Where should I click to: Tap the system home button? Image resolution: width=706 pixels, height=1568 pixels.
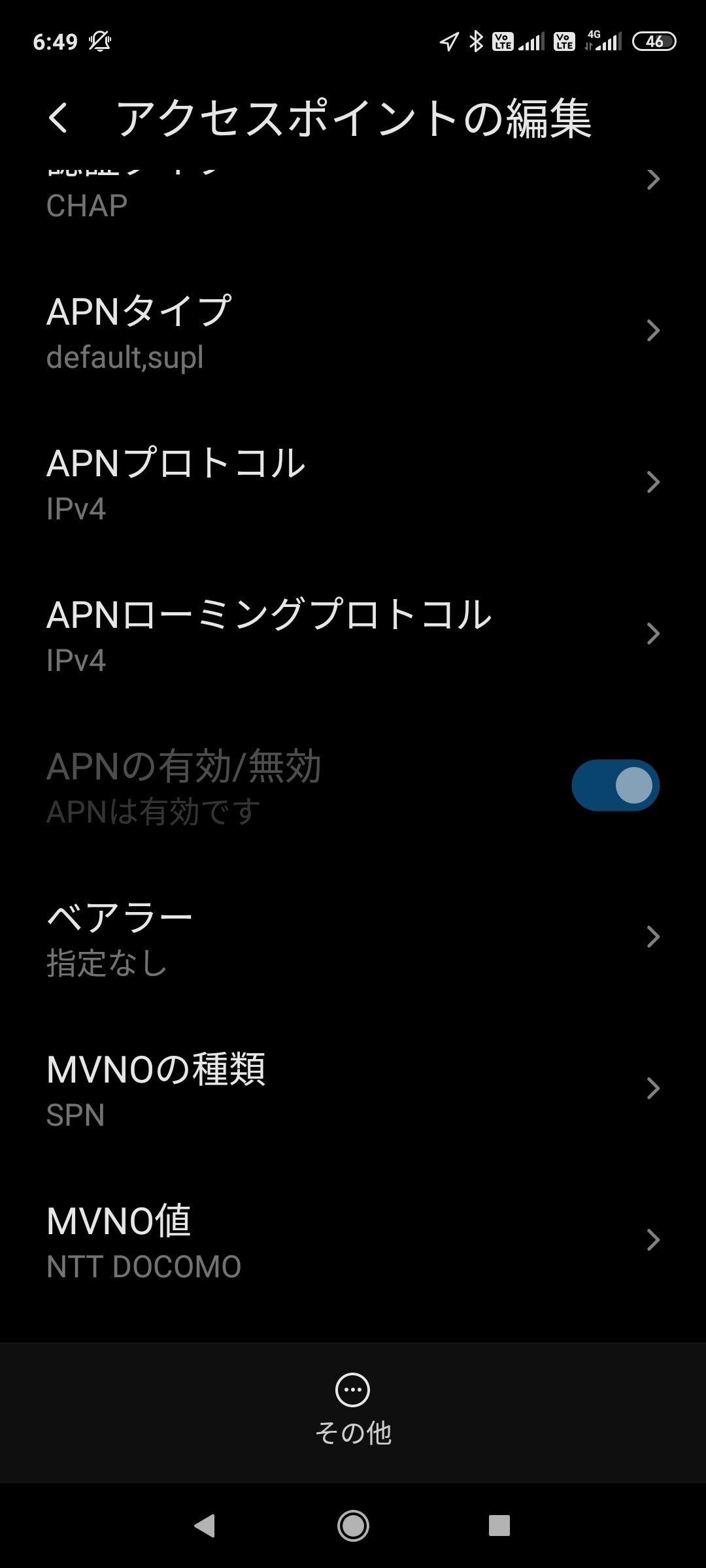[353, 1526]
